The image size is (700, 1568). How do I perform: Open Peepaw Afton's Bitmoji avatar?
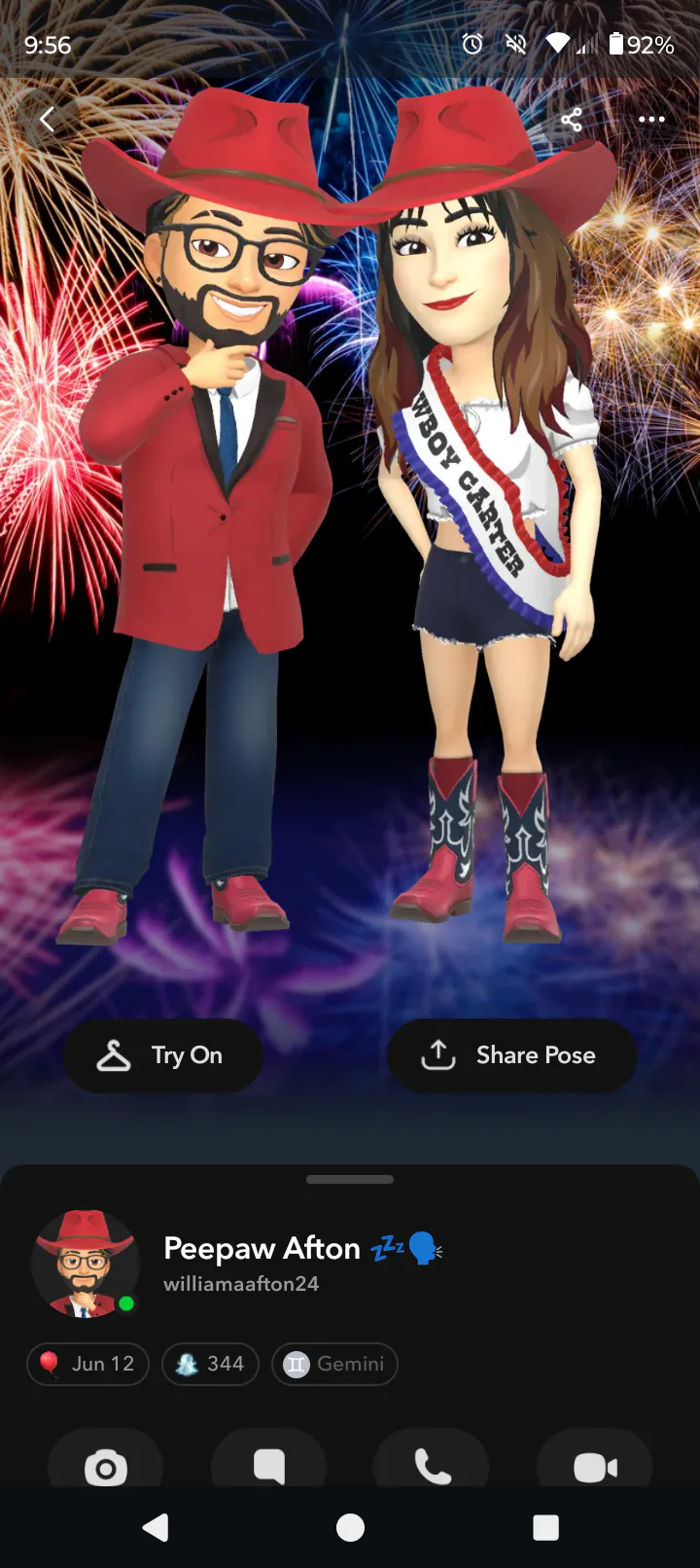coord(86,1264)
